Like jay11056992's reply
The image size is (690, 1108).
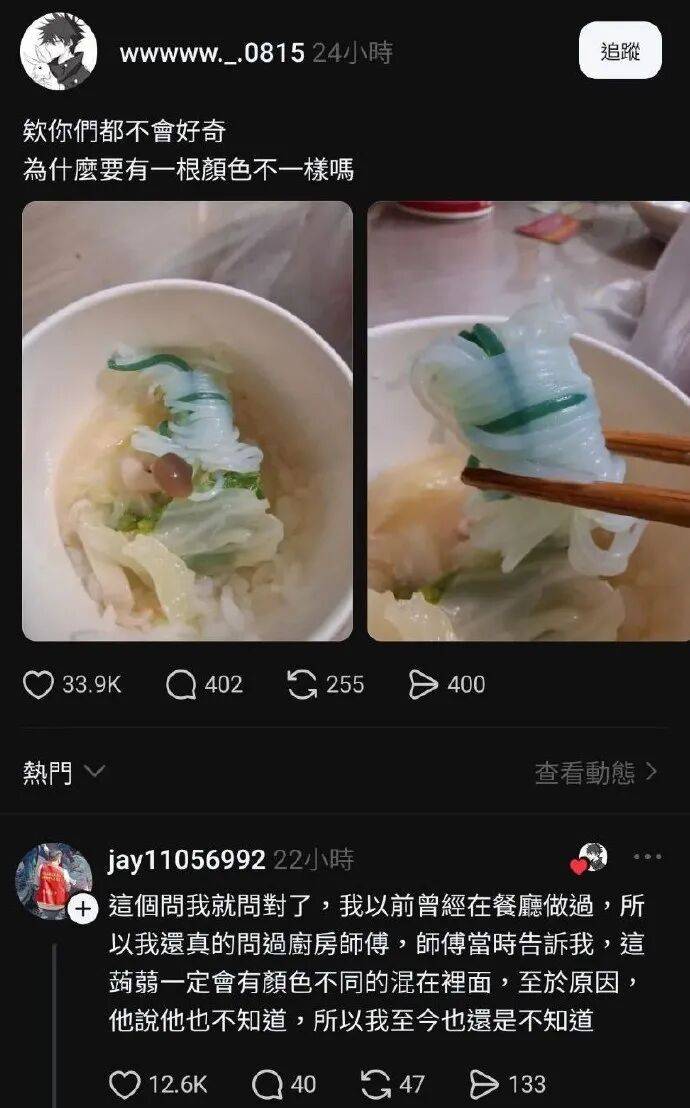(124, 1084)
